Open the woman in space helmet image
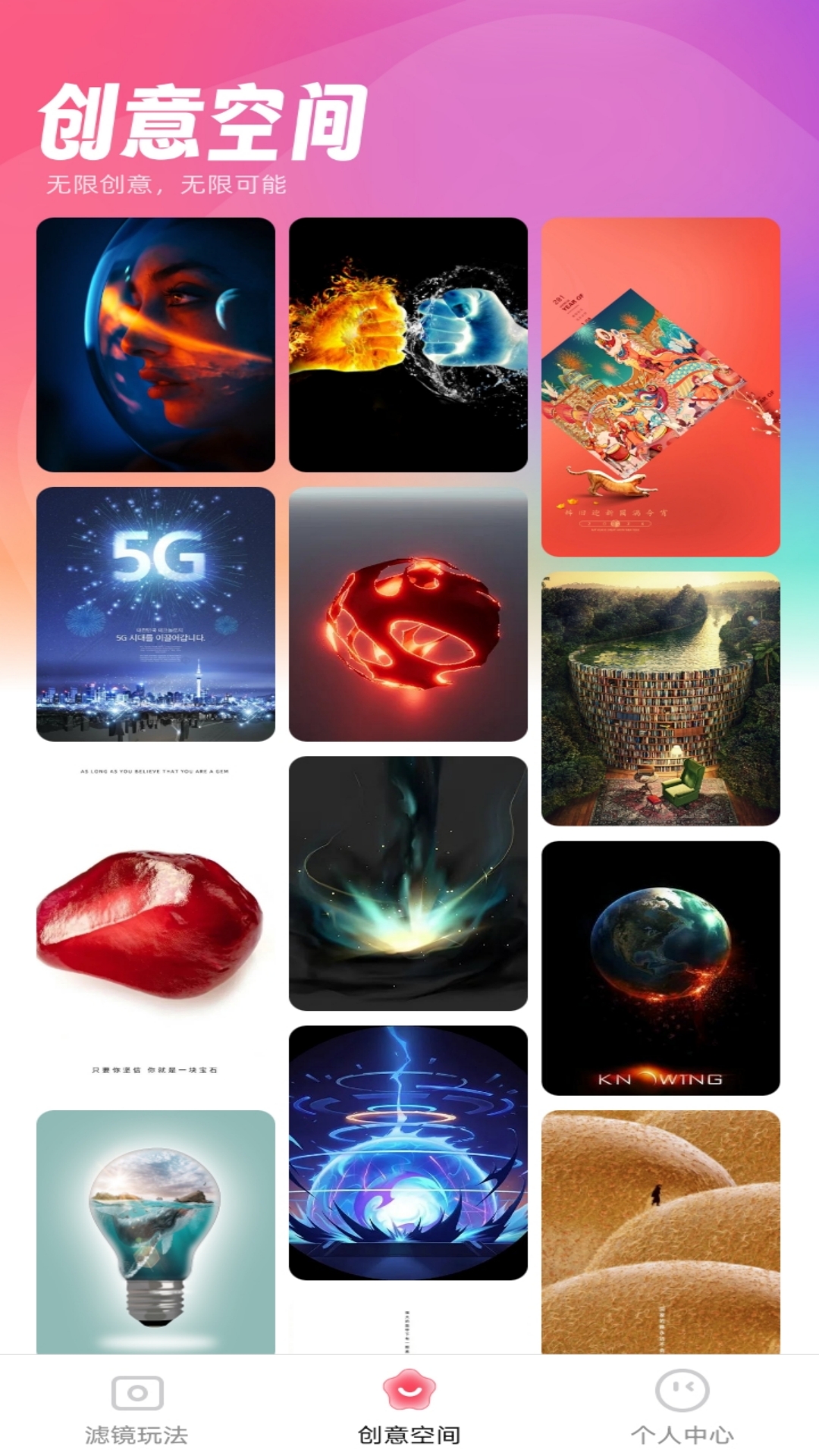 point(155,344)
